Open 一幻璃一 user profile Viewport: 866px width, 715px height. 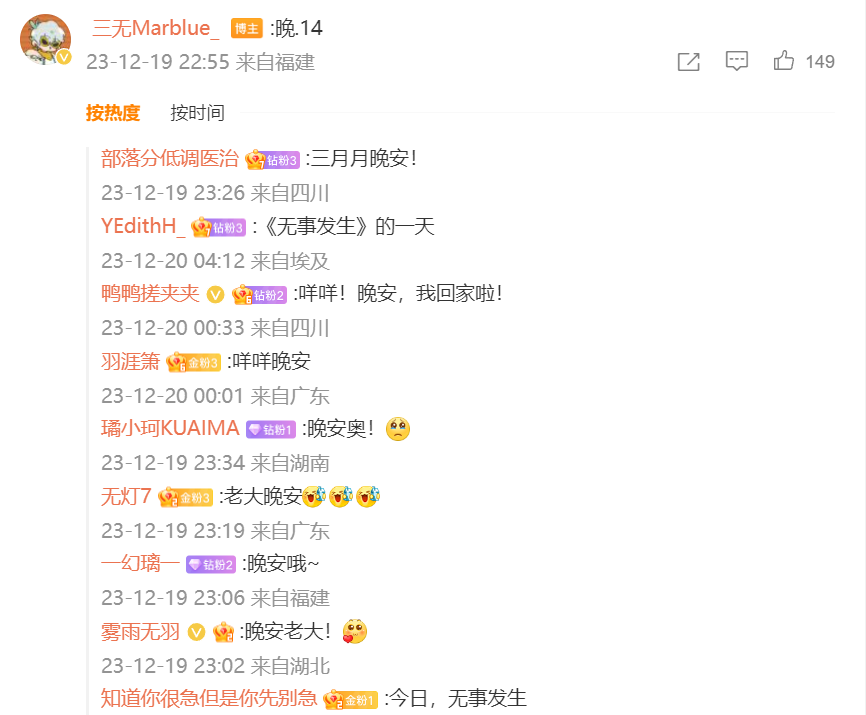[x=140, y=563]
